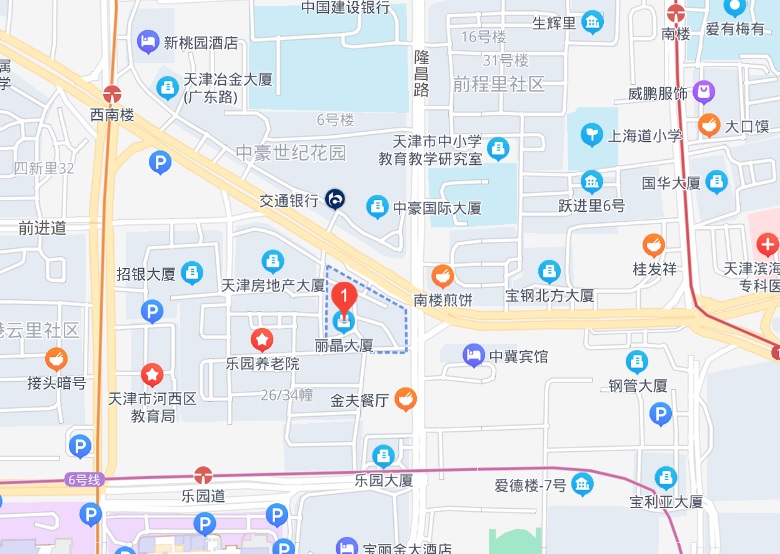Select the 南楼煎饼 food marker
The image size is (780, 554).
click(x=441, y=275)
